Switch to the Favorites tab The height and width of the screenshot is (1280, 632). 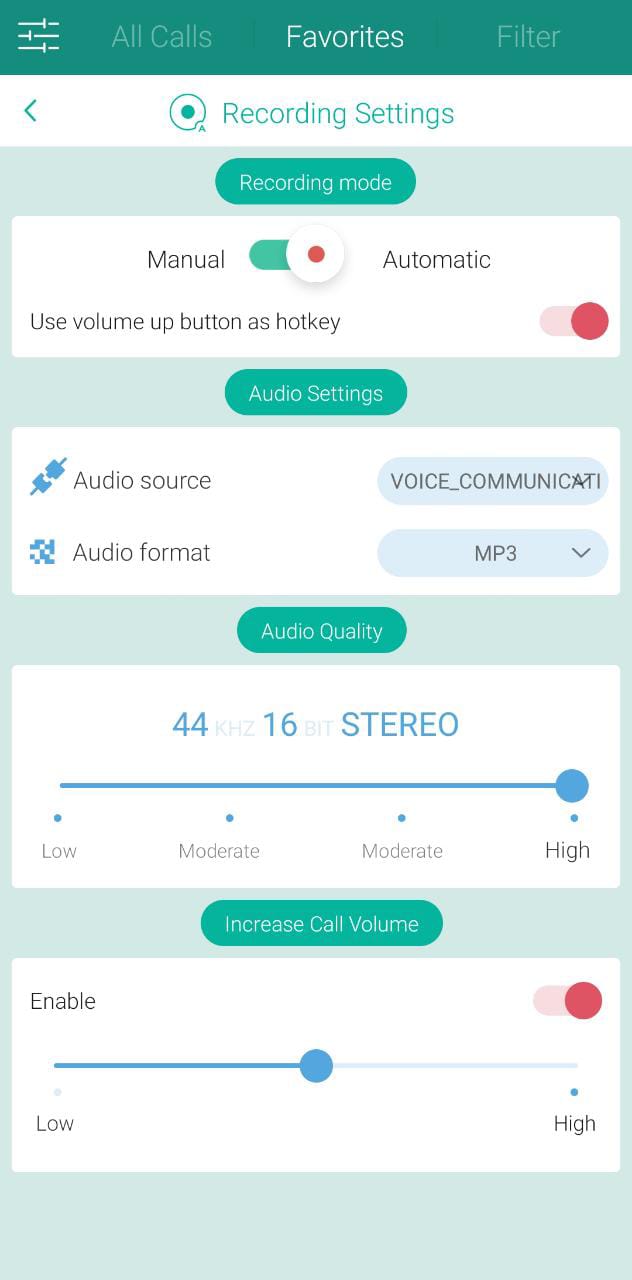point(345,37)
